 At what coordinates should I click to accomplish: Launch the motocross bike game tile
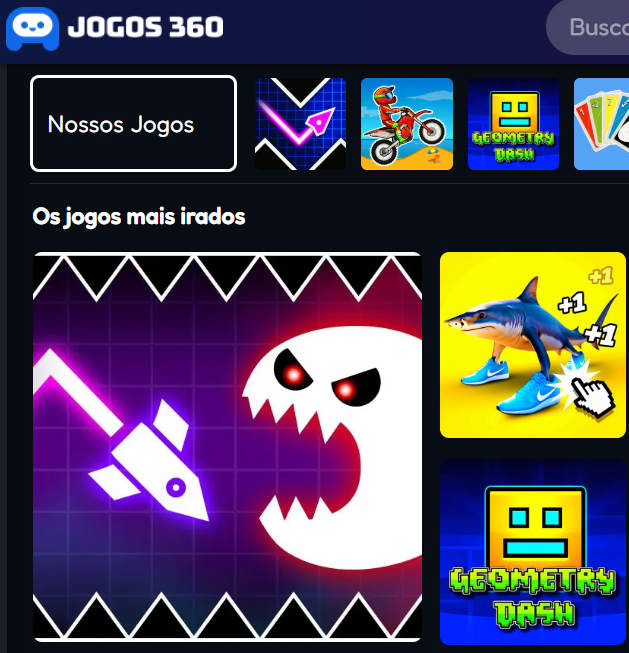pos(407,124)
